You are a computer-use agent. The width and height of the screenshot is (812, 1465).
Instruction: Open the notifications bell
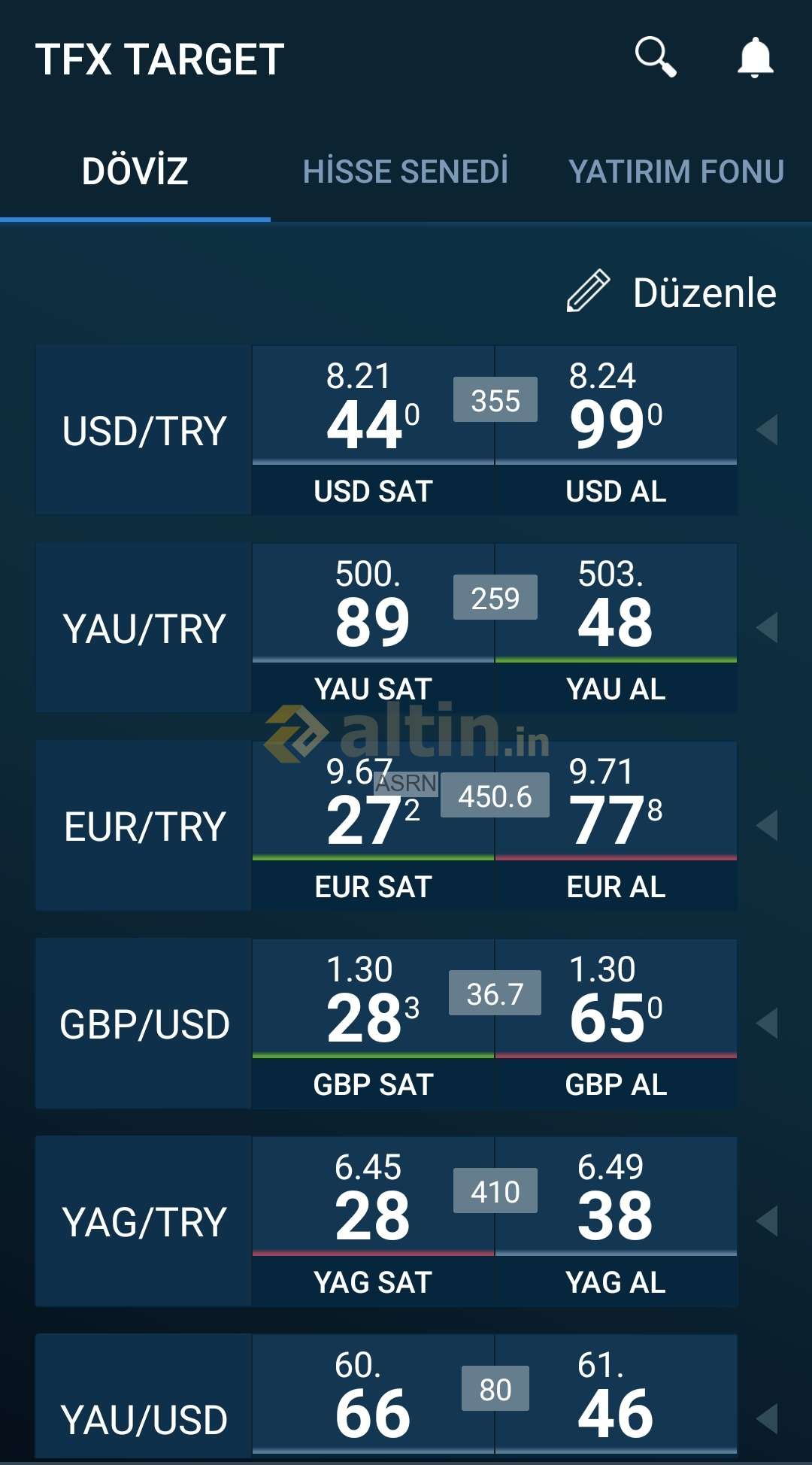tap(755, 57)
